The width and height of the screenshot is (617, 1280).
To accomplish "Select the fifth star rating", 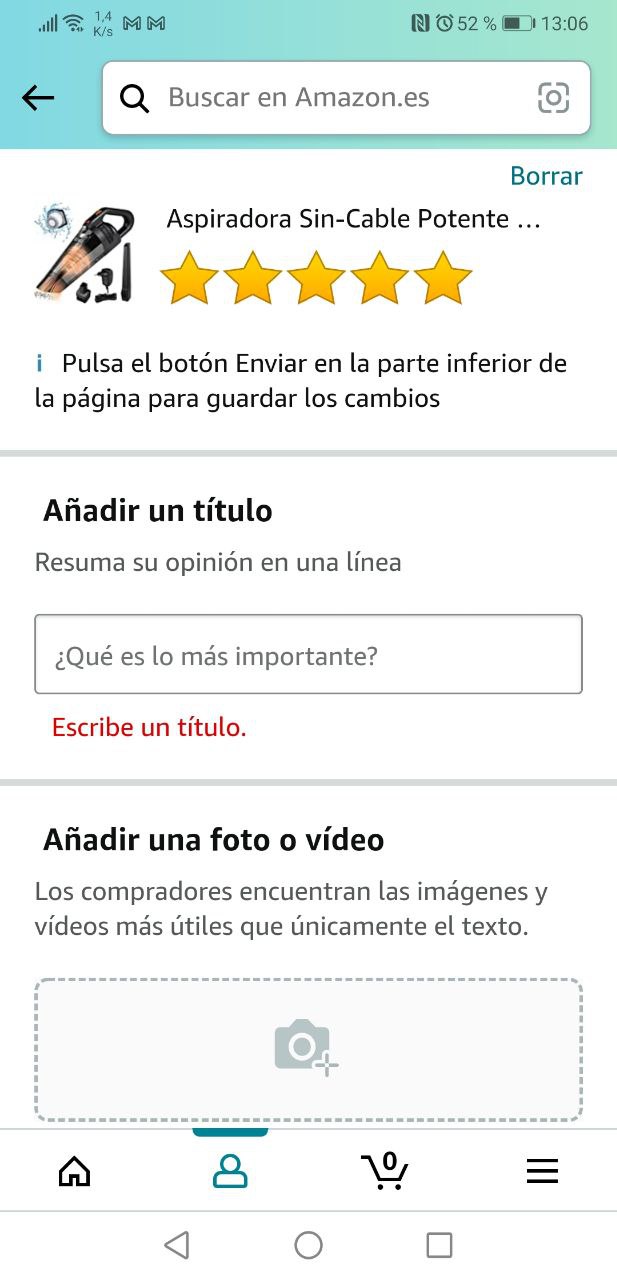I will [x=441, y=277].
